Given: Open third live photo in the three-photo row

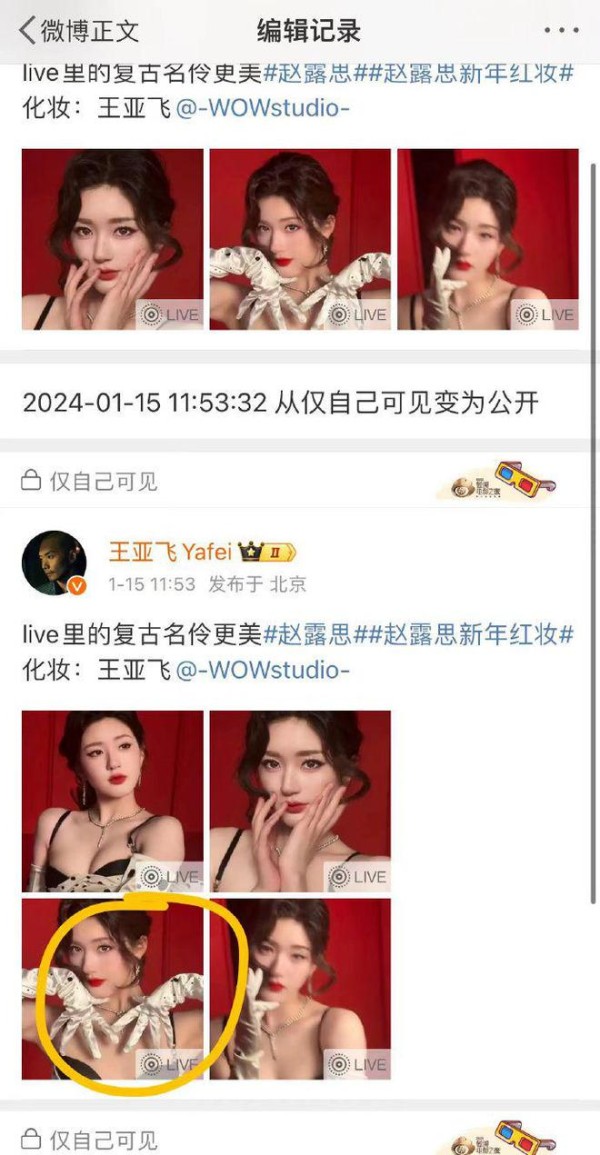Looking at the screenshot, I should click(x=488, y=239).
